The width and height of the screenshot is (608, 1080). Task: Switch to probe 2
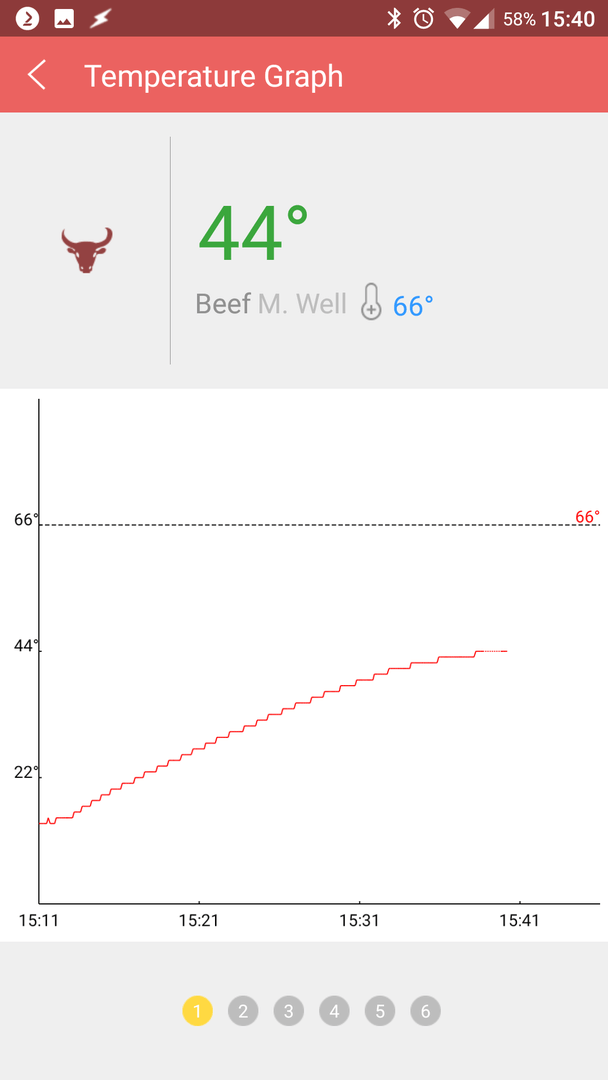point(243,1011)
